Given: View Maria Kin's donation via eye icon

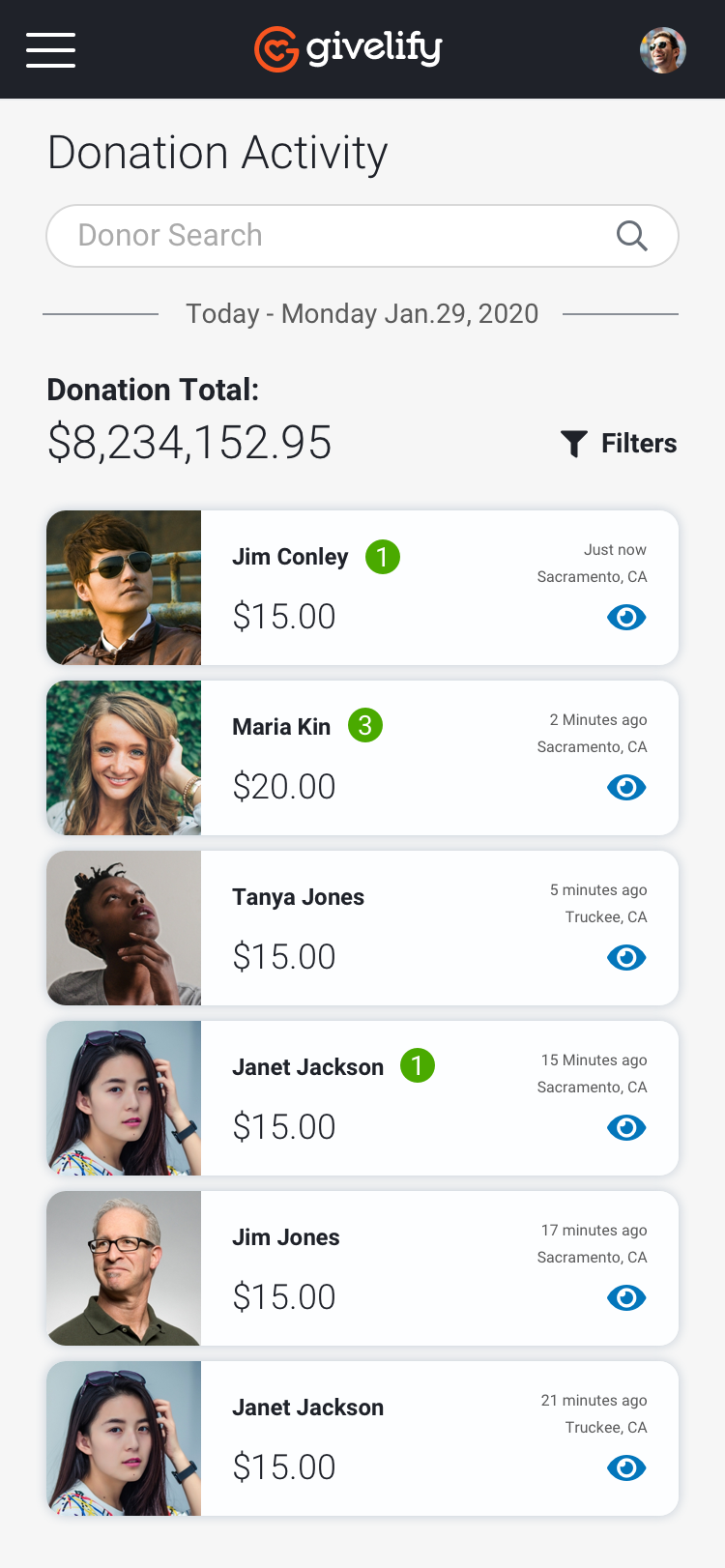Looking at the screenshot, I should click(x=626, y=787).
